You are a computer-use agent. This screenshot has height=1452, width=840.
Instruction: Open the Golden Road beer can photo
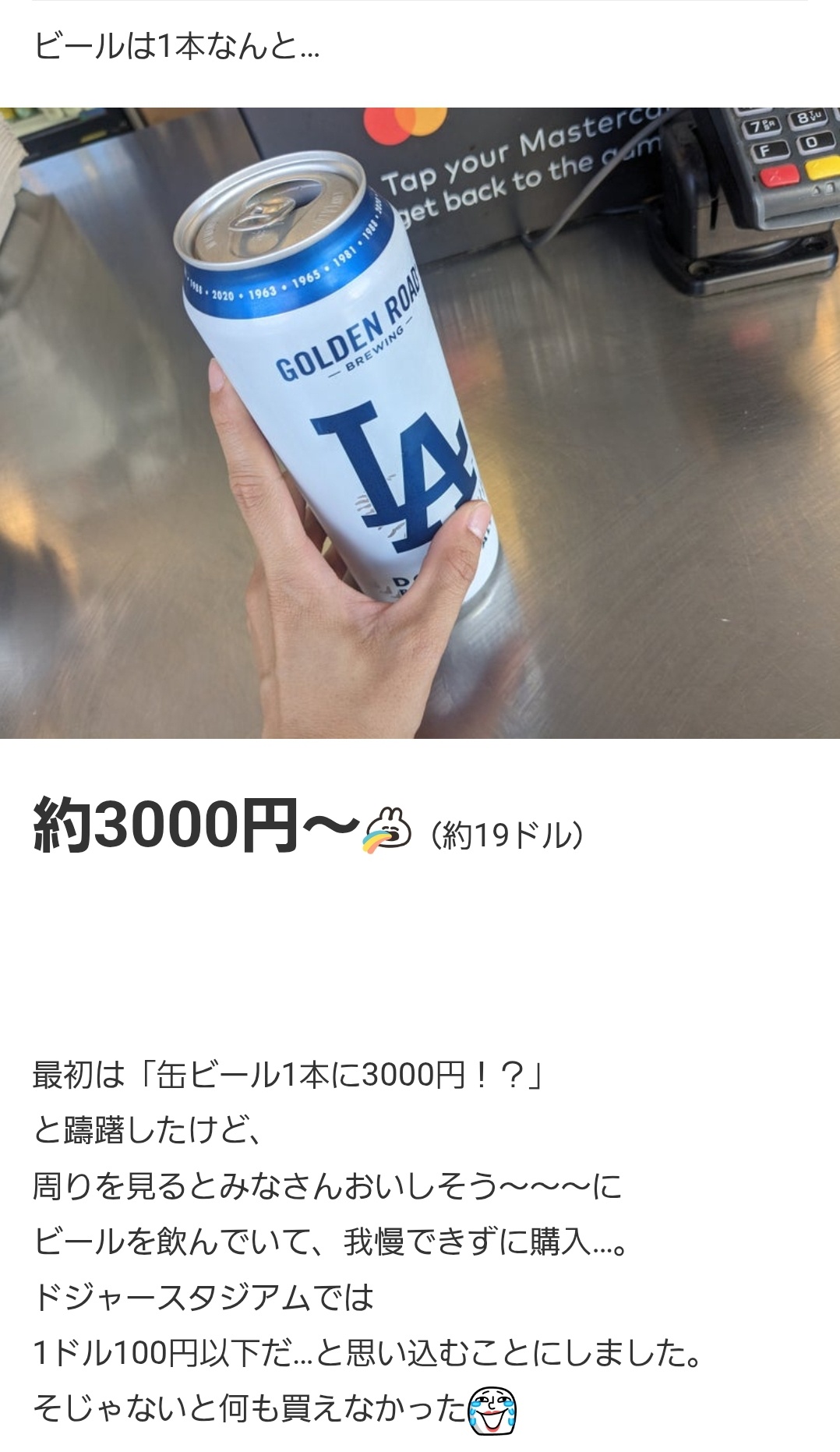click(420, 422)
